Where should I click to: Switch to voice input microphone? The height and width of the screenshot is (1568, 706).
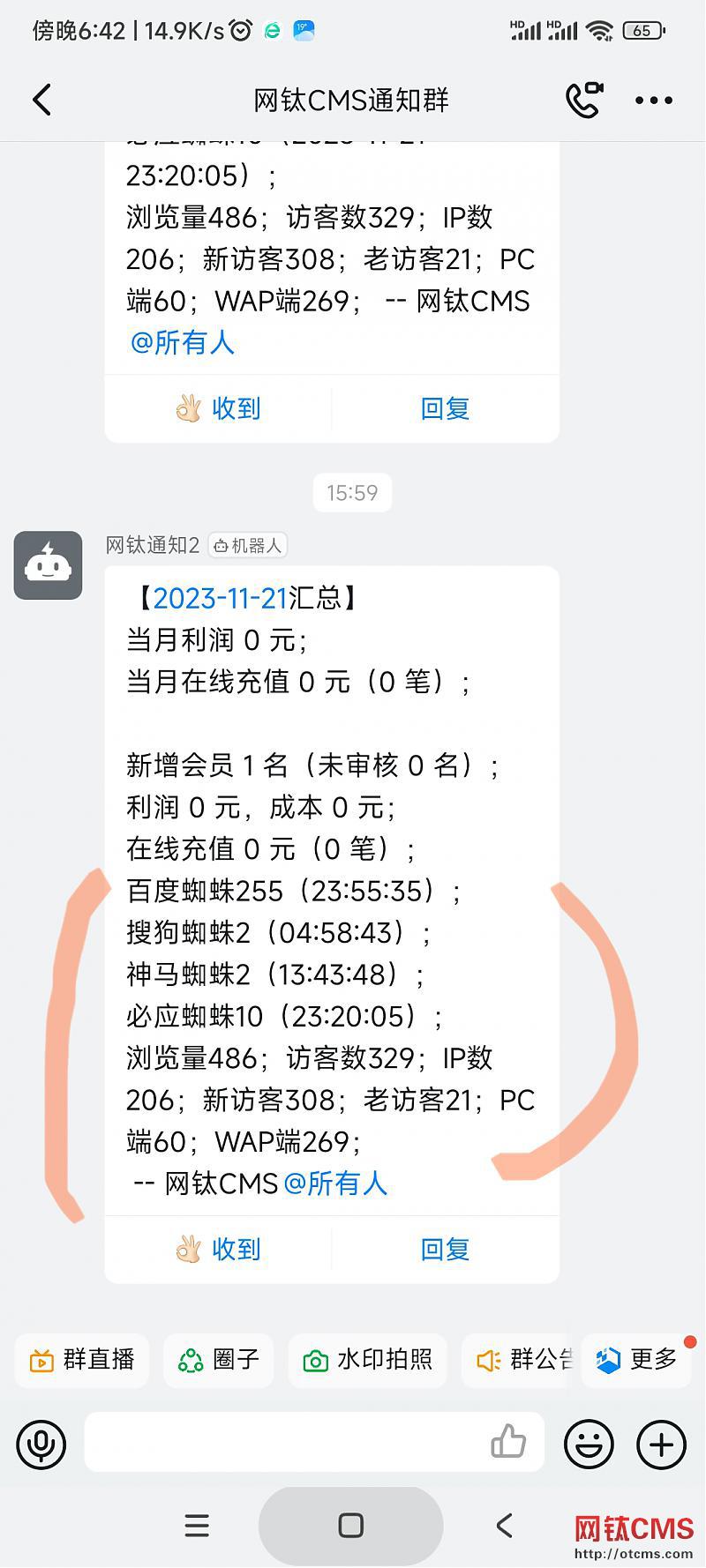coord(41,1444)
